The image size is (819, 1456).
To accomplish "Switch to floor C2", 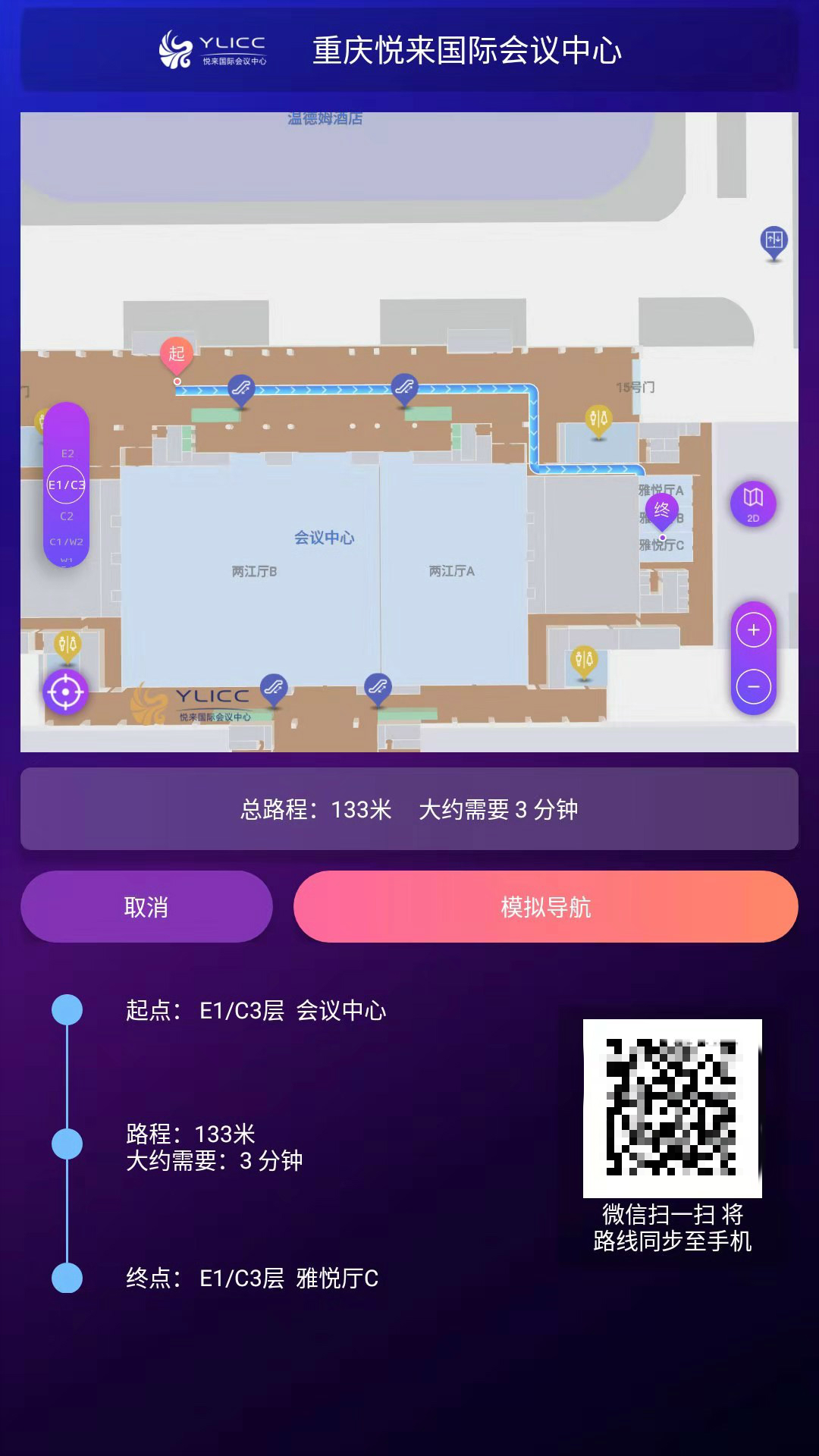I will pos(67,516).
